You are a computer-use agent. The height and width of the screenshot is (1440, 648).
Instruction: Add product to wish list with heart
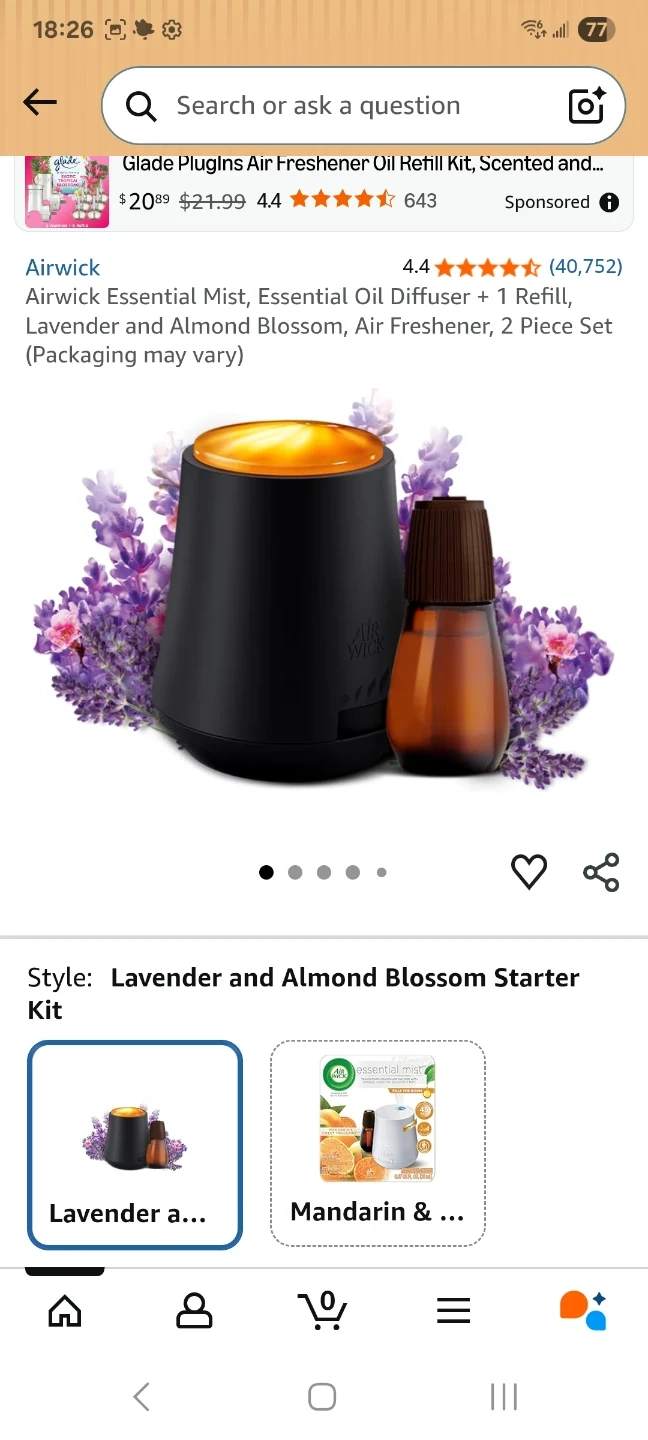coord(529,872)
